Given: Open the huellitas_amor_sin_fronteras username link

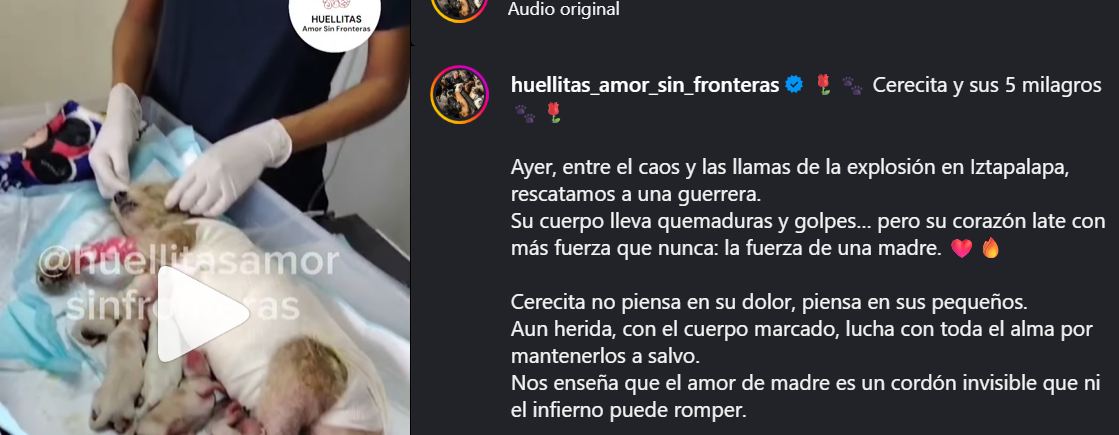Looking at the screenshot, I should pyautogui.click(x=644, y=86).
